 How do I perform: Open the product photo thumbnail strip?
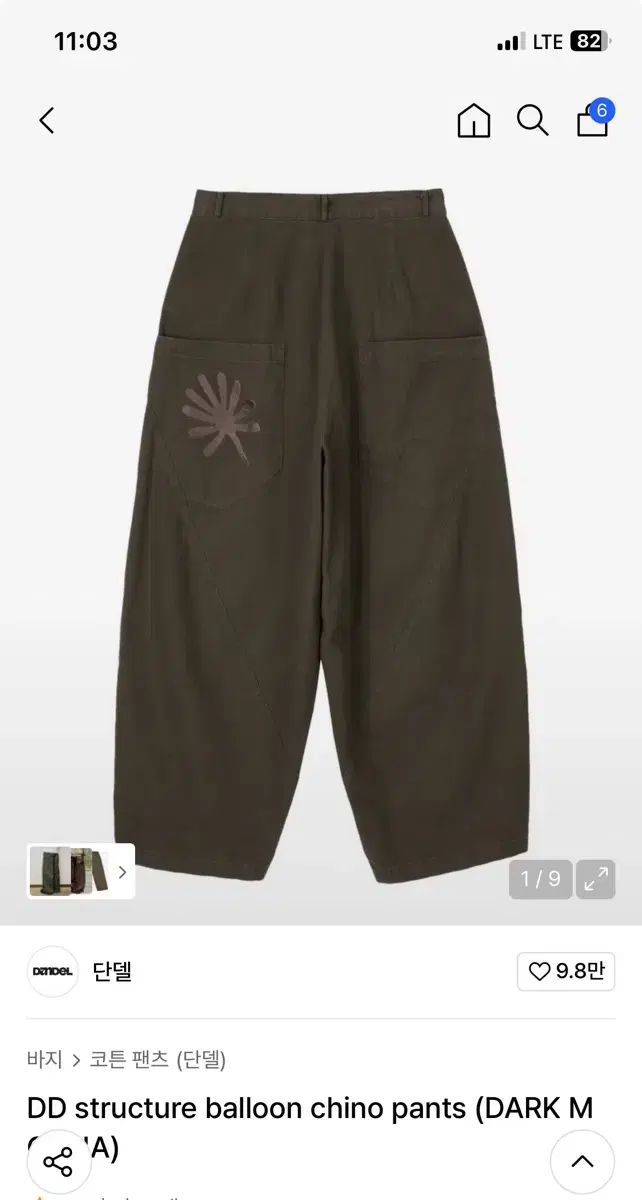pyautogui.click(x=80, y=871)
